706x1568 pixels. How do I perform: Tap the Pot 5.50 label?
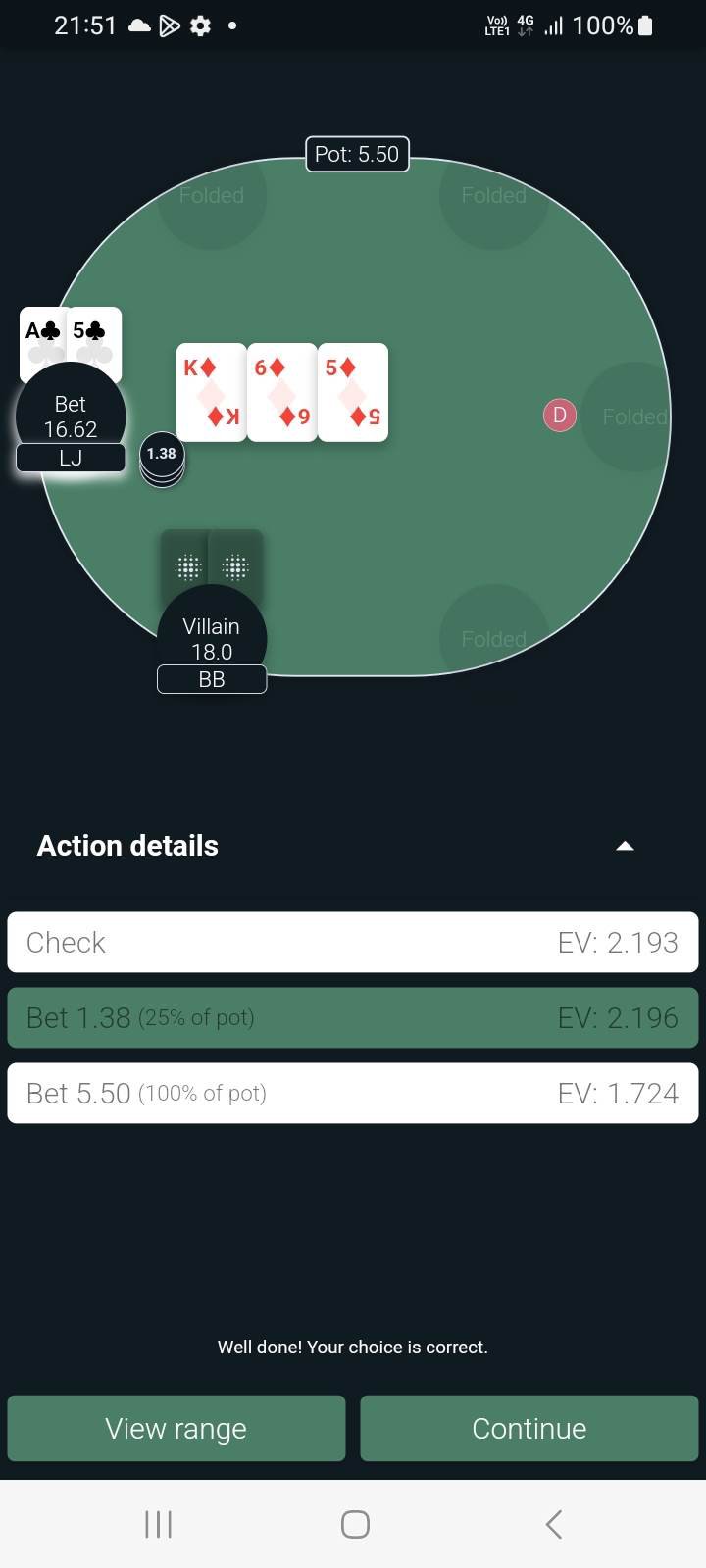tap(357, 154)
